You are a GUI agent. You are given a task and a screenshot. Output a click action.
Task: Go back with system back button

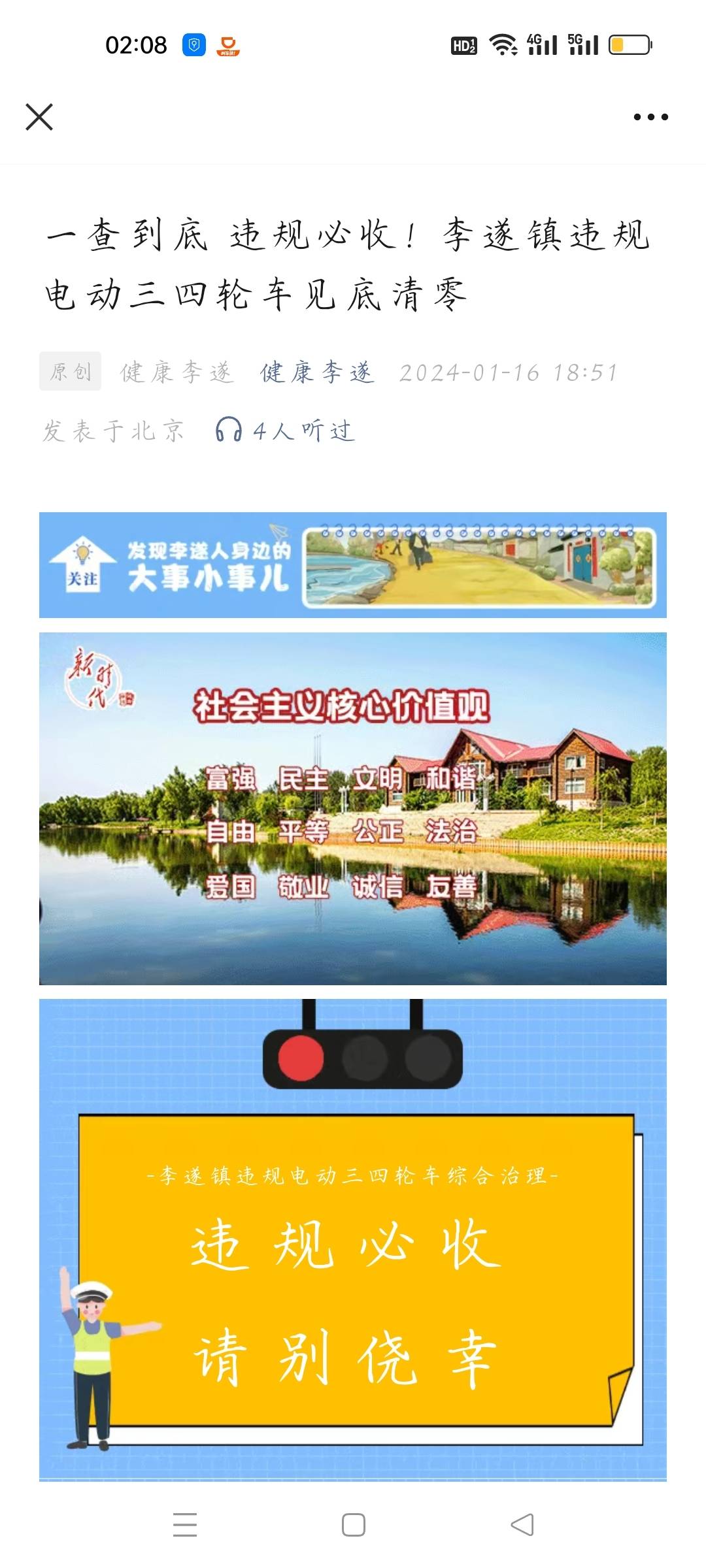point(522,1525)
